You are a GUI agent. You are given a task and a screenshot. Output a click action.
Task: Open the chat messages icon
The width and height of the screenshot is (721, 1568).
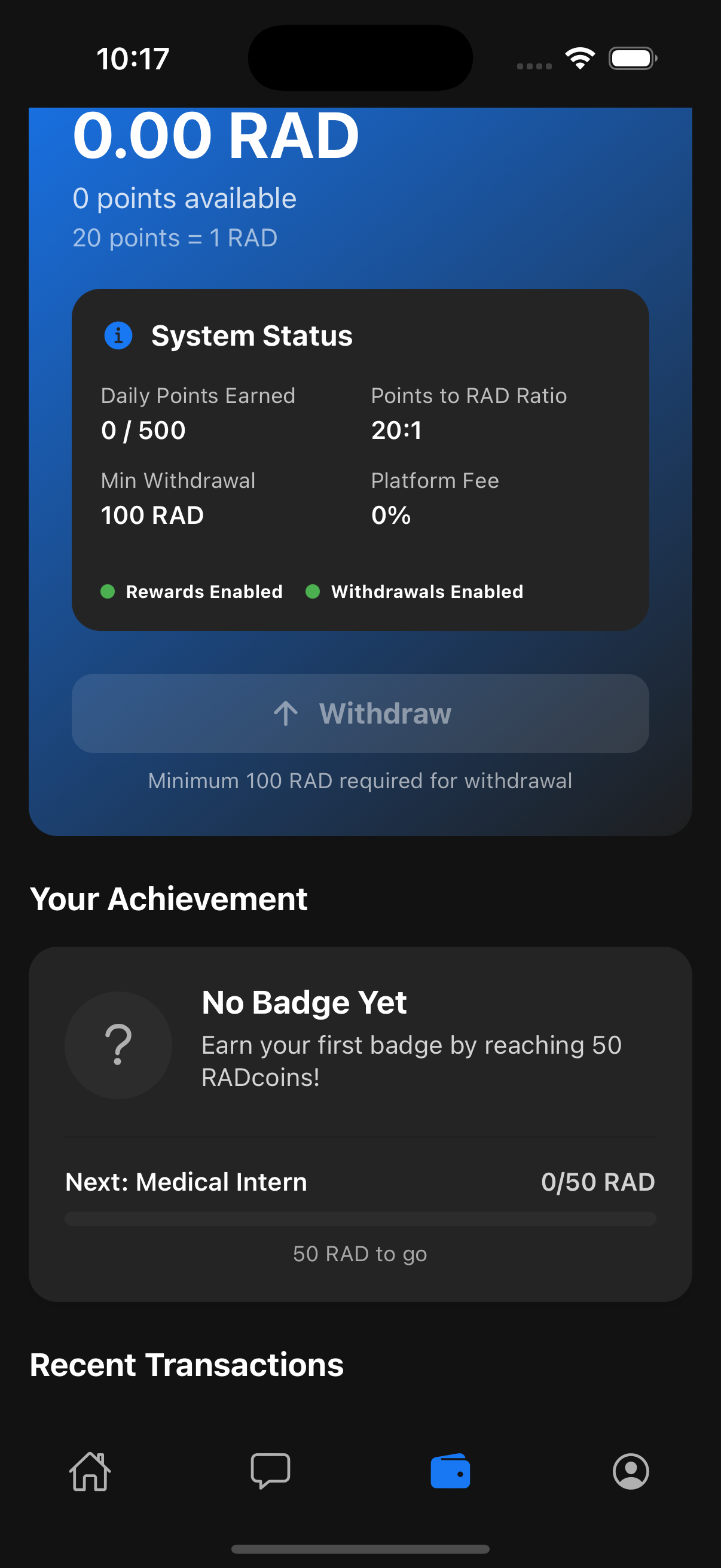point(270,1472)
